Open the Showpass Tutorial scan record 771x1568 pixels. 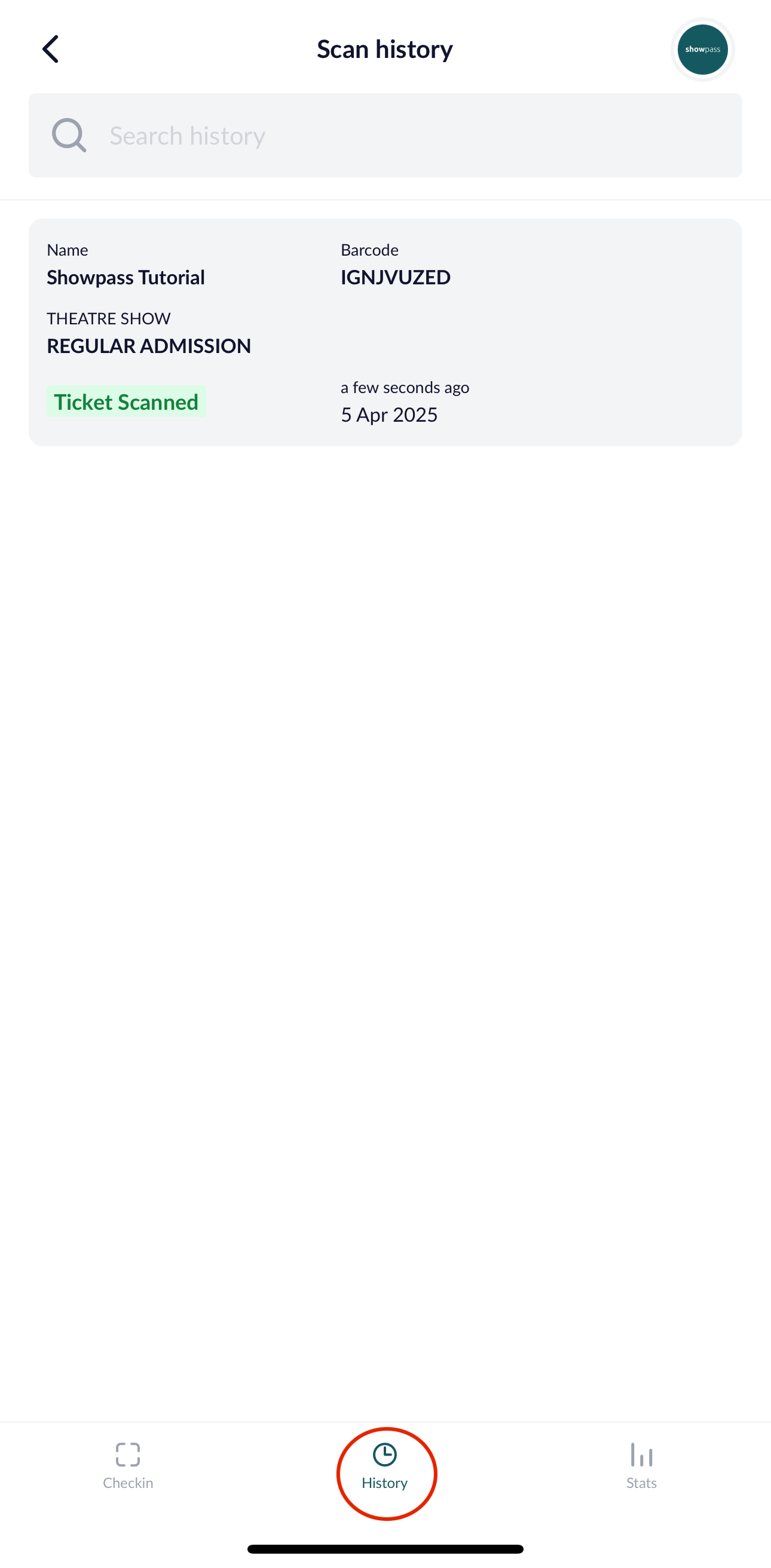(x=385, y=332)
